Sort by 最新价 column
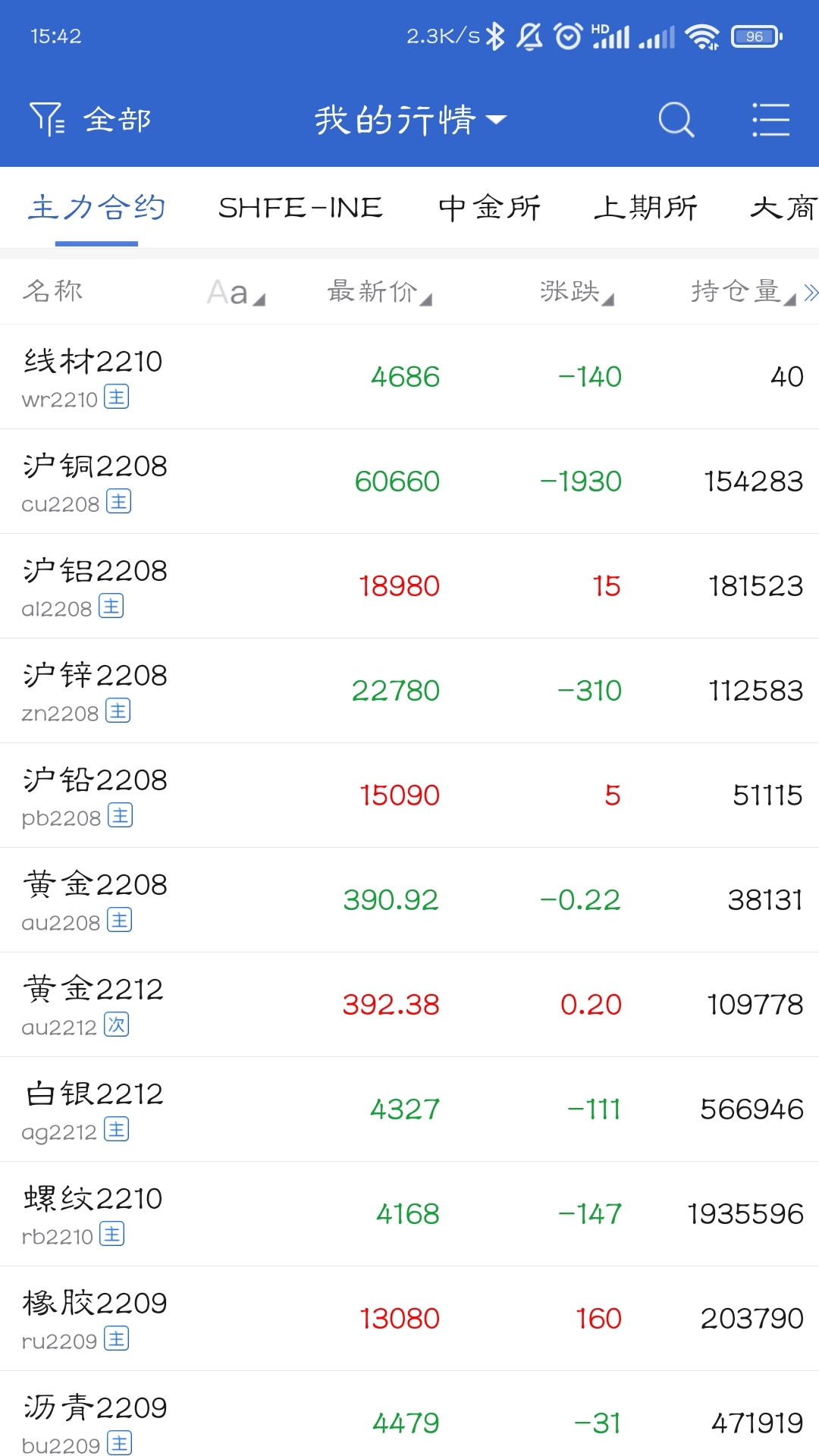Image resolution: width=819 pixels, height=1456 pixels. [x=379, y=291]
